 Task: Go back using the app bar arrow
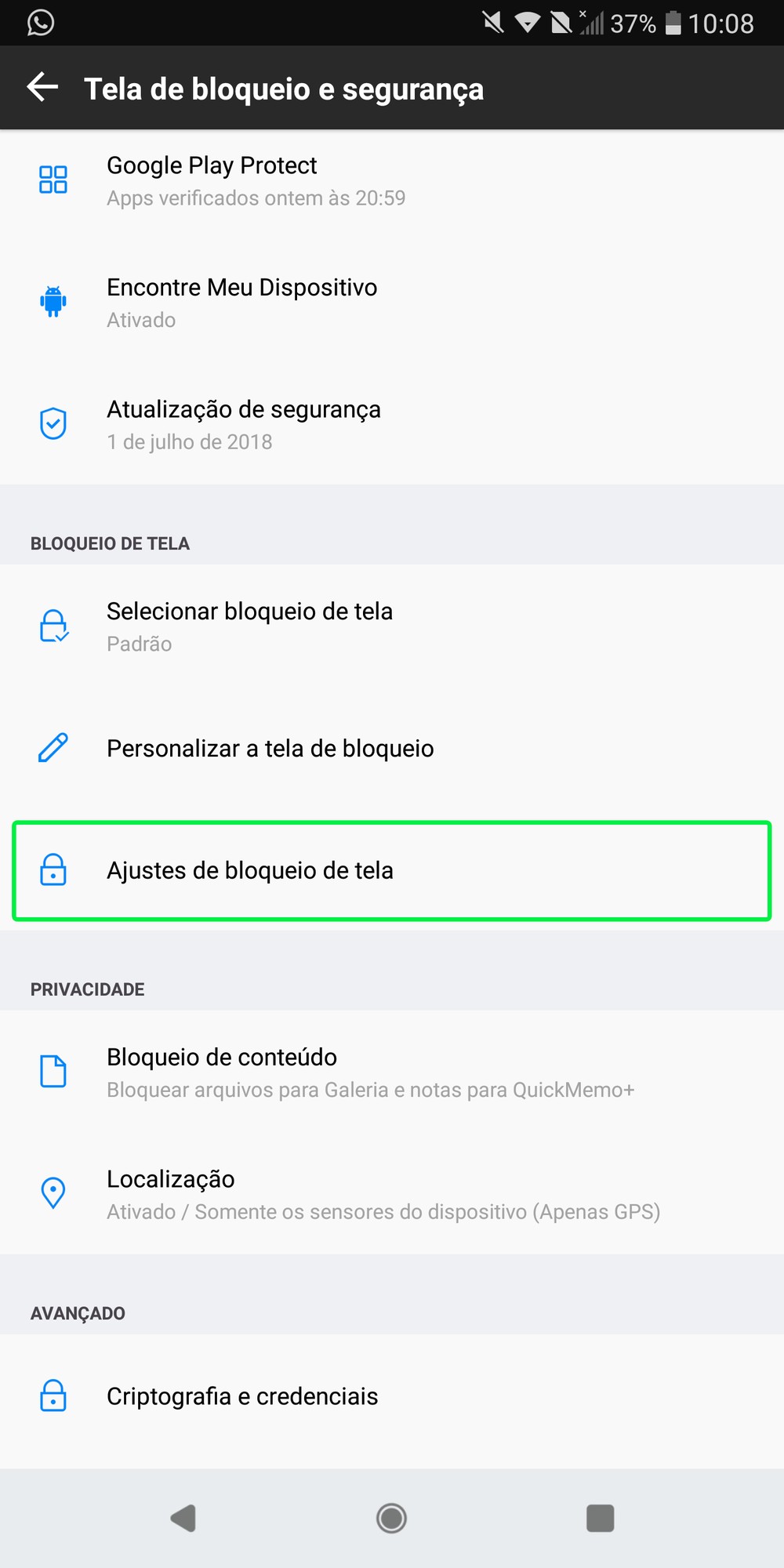43,87
